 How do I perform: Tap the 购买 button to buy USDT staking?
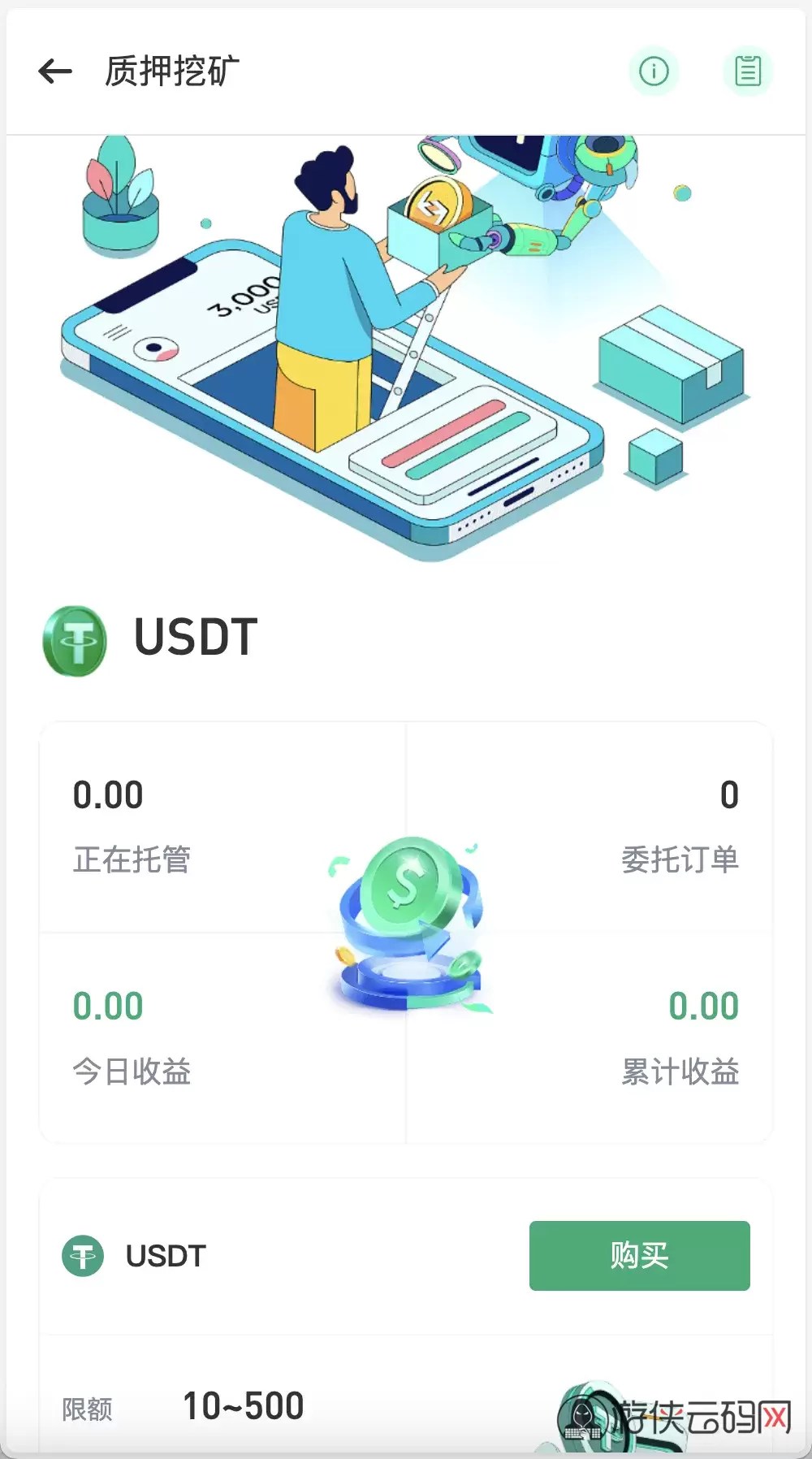(x=640, y=1256)
